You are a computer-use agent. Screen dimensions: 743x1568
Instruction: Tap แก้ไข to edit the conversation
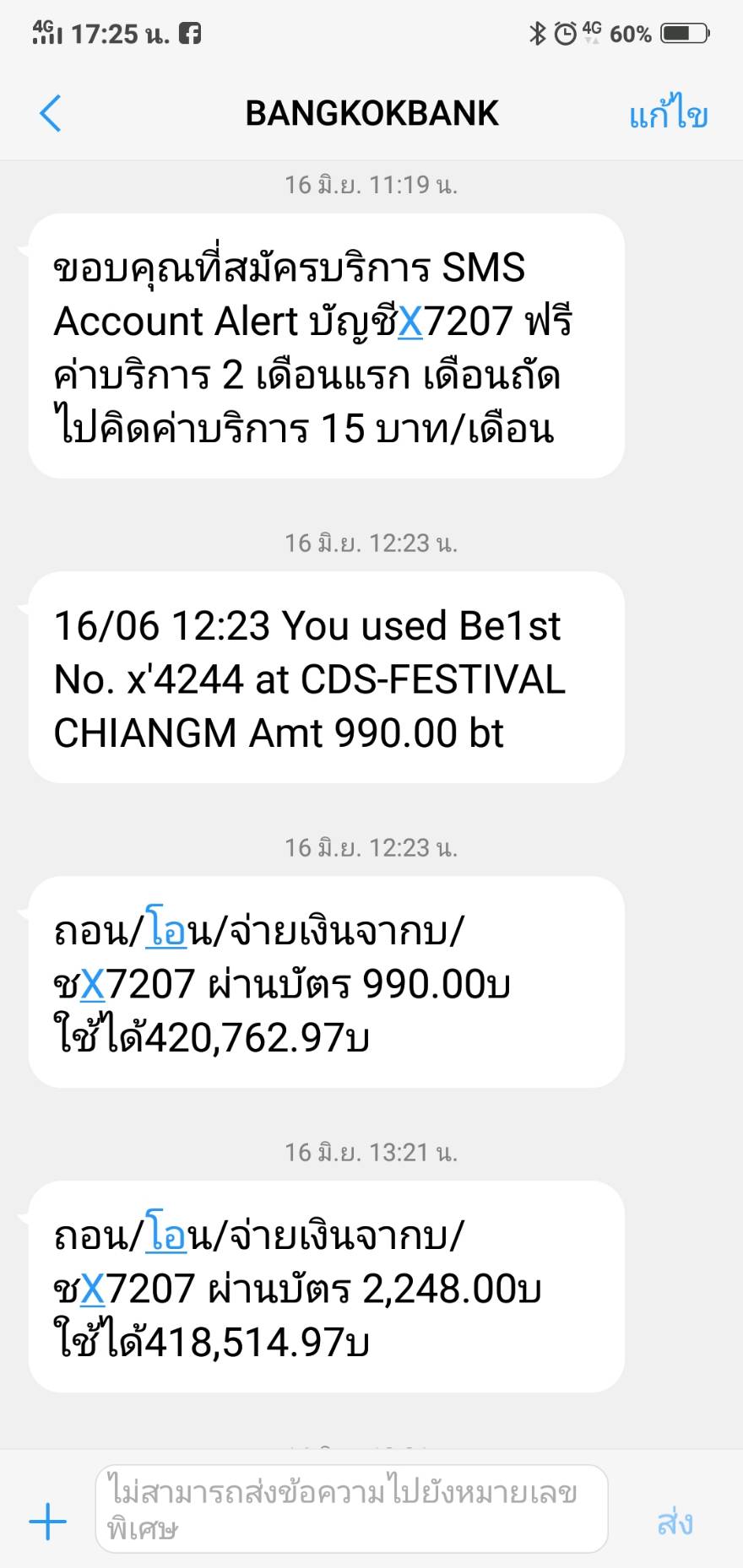[668, 115]
